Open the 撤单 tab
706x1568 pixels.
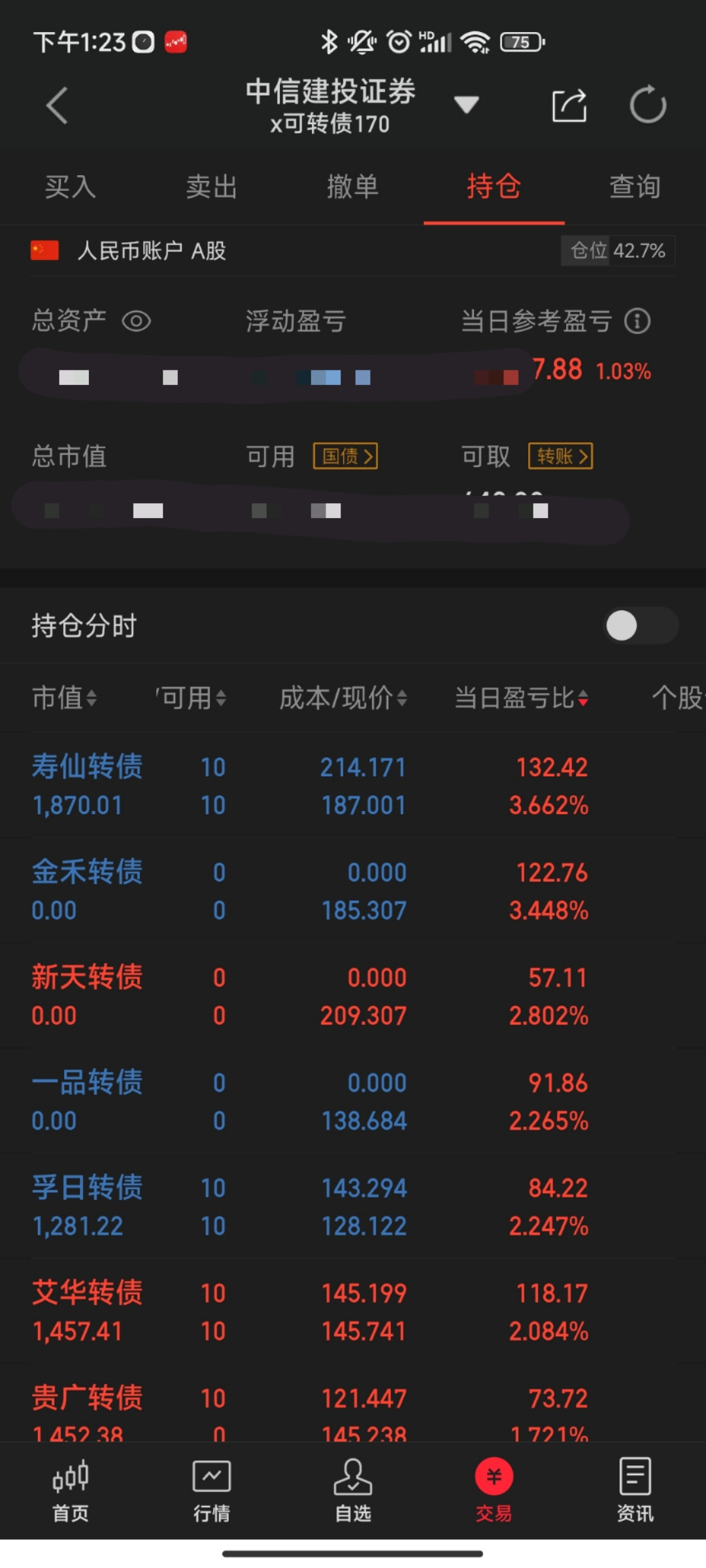click(x=353, y=187)
